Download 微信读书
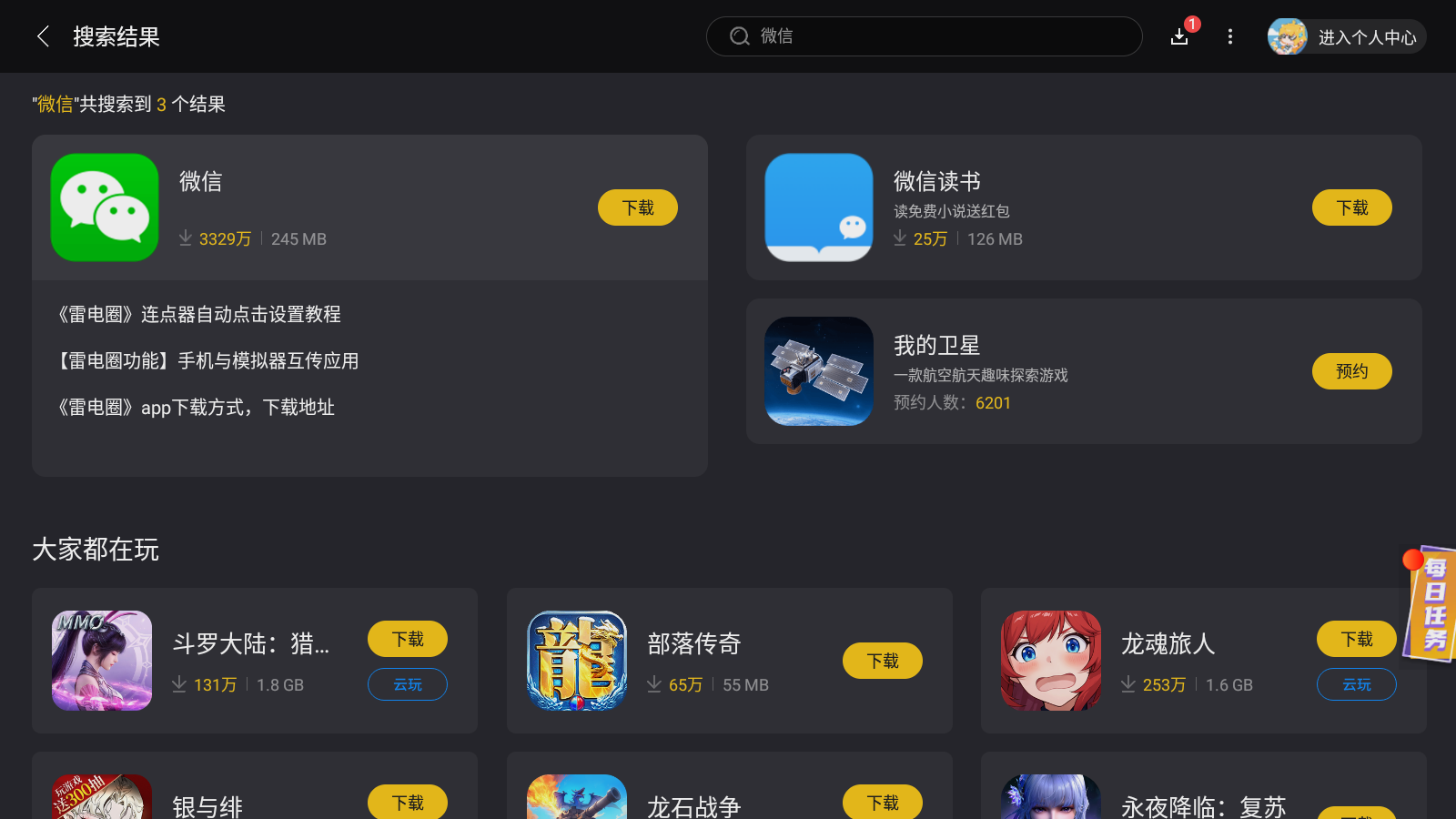1456x819 pixels. coord(1351,207)
